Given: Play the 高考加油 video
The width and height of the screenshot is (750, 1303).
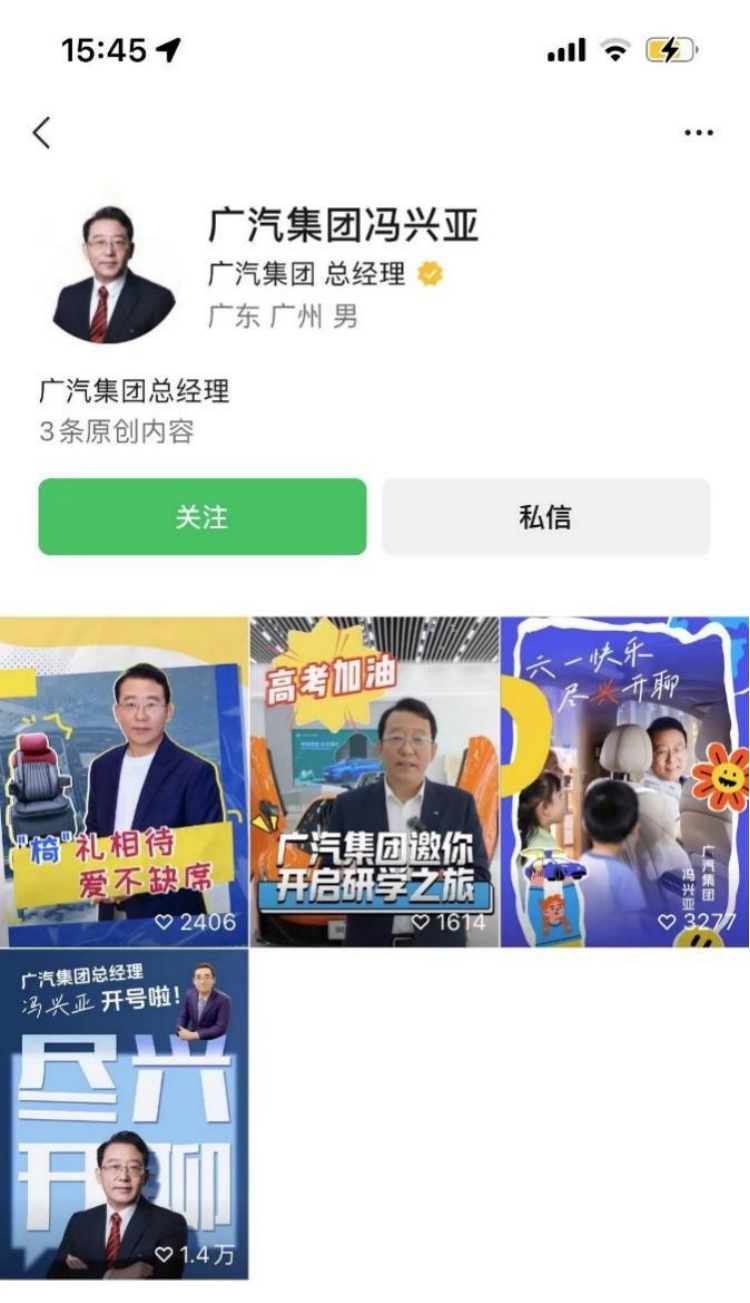Looking at the screenshot, I should tap(374, 781).
